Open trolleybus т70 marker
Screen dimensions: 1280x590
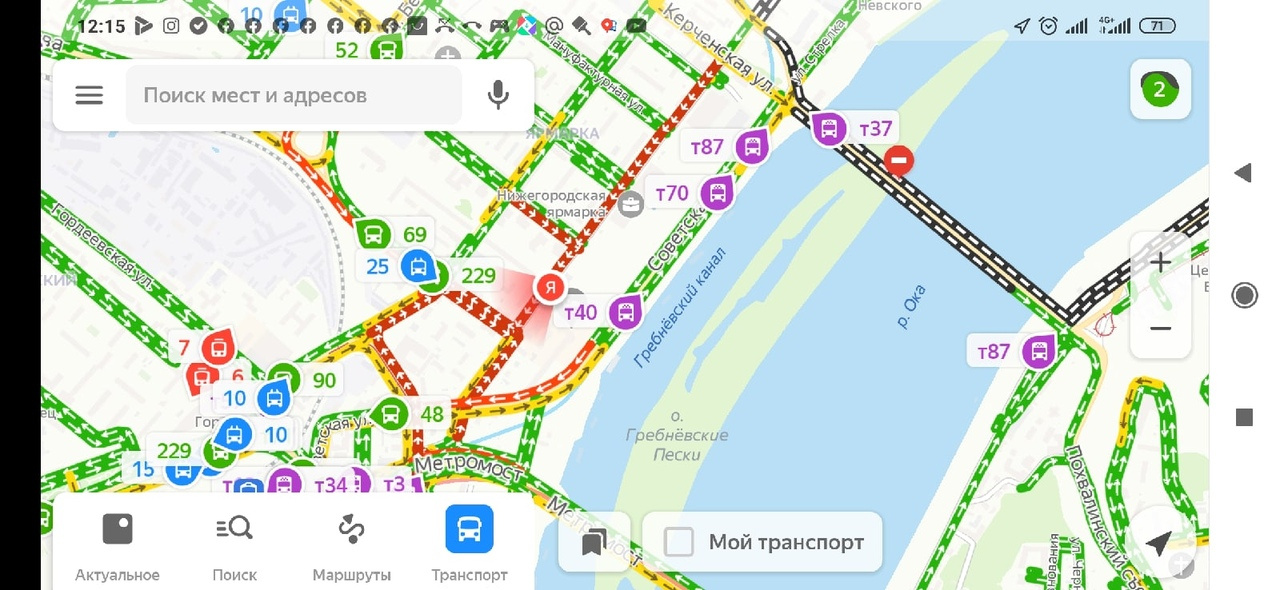tap(717, 192)
